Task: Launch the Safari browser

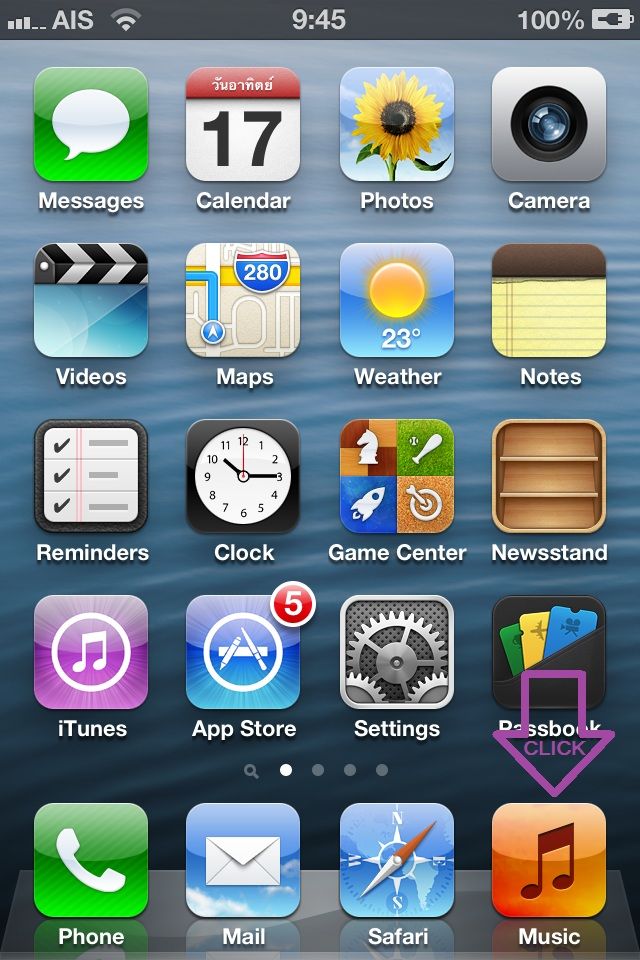Action: (x=397, y=861)
